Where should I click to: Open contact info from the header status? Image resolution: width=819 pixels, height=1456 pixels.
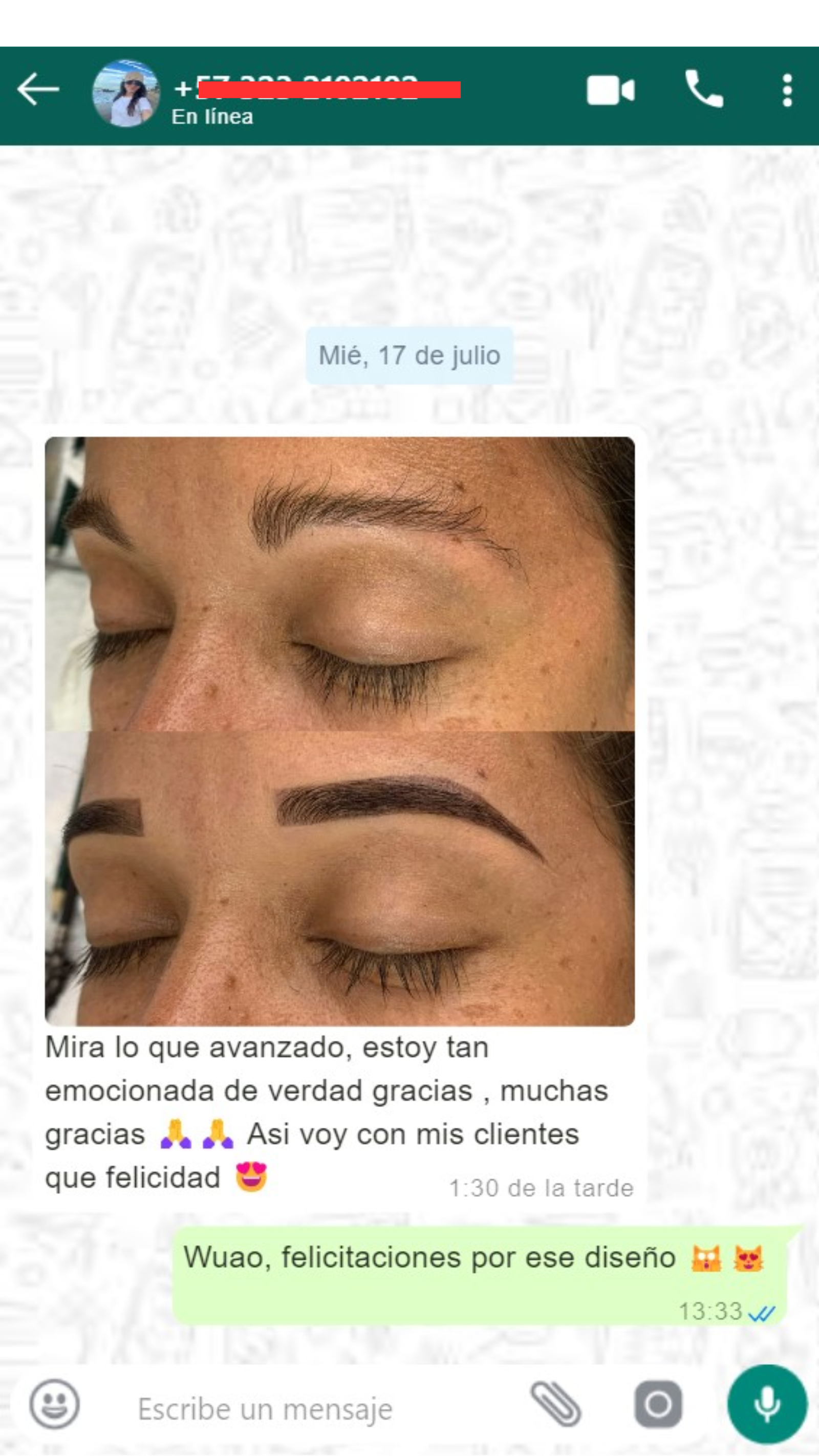212,117
